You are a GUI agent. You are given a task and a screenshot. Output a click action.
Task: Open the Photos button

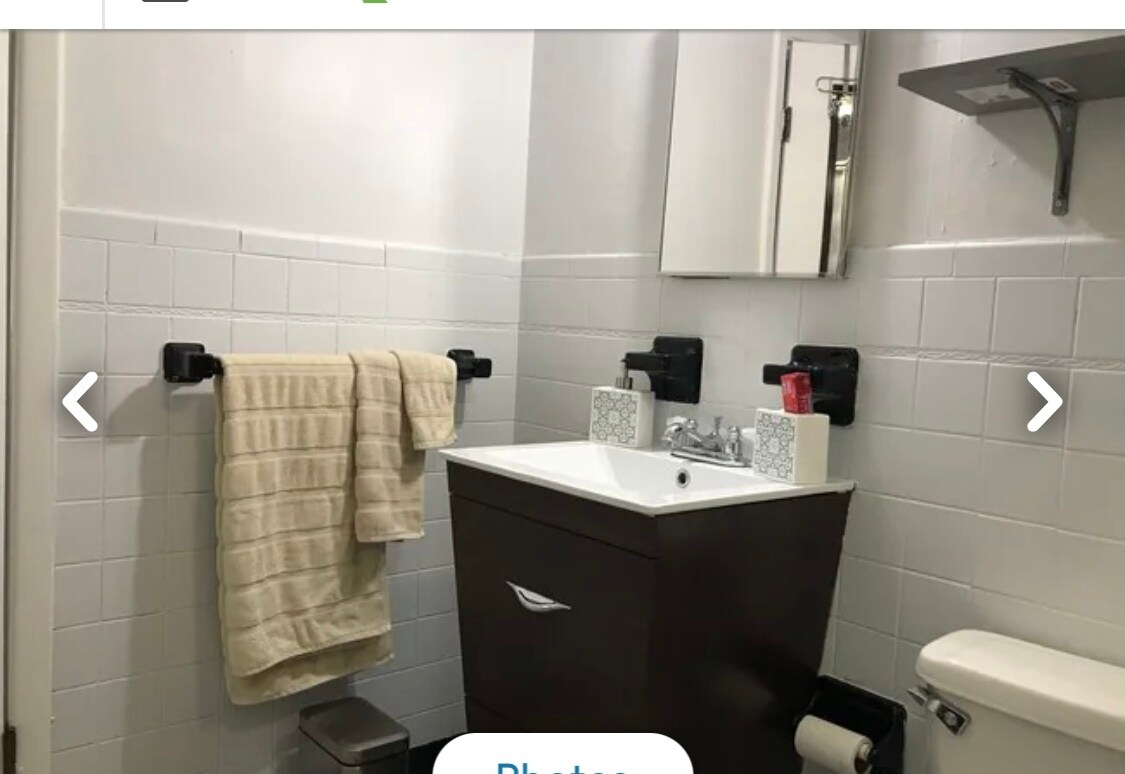[562, 760]
